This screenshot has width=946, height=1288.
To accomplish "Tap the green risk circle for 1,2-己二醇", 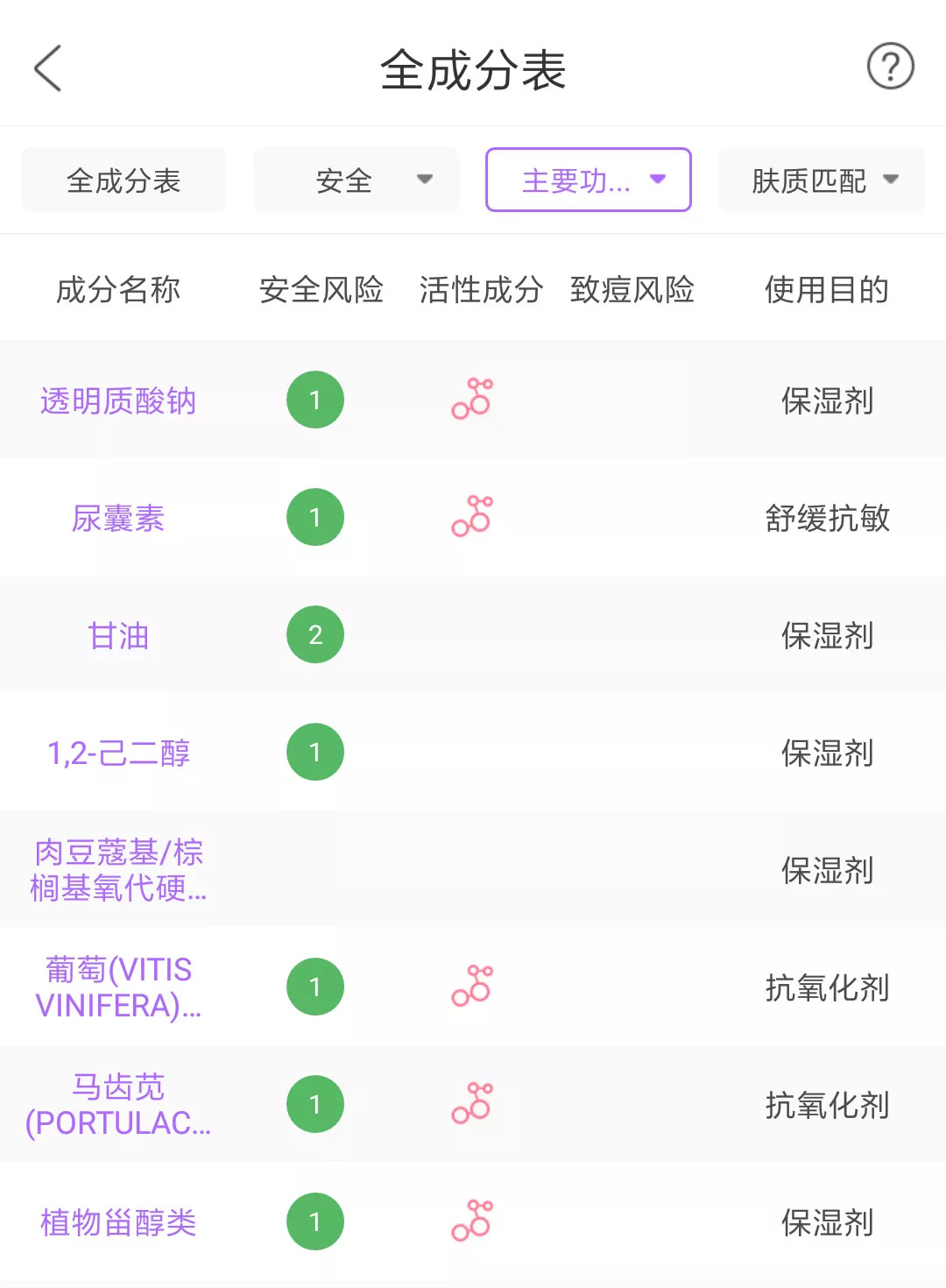I will (x=314, y=751).
